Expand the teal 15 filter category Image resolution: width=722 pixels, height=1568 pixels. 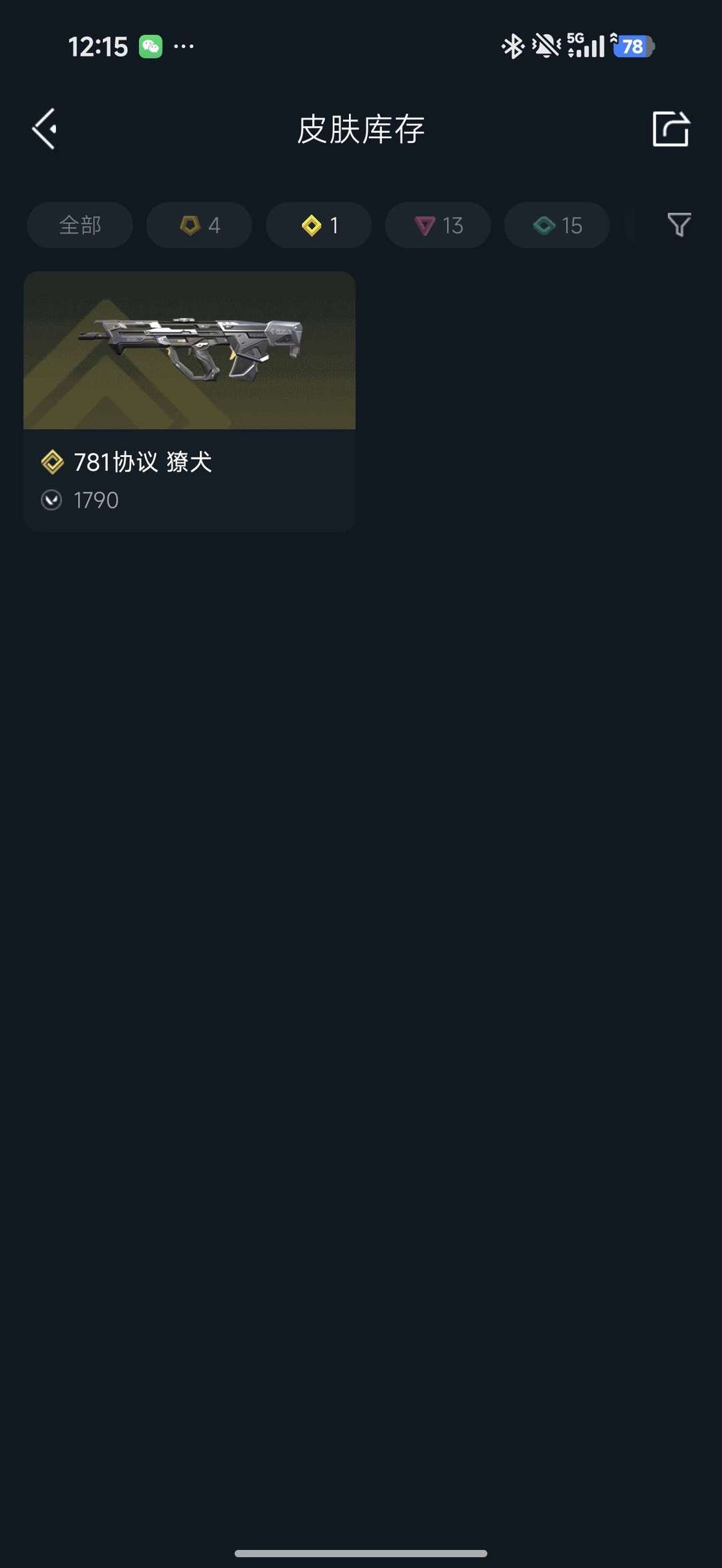click(556, 225)
